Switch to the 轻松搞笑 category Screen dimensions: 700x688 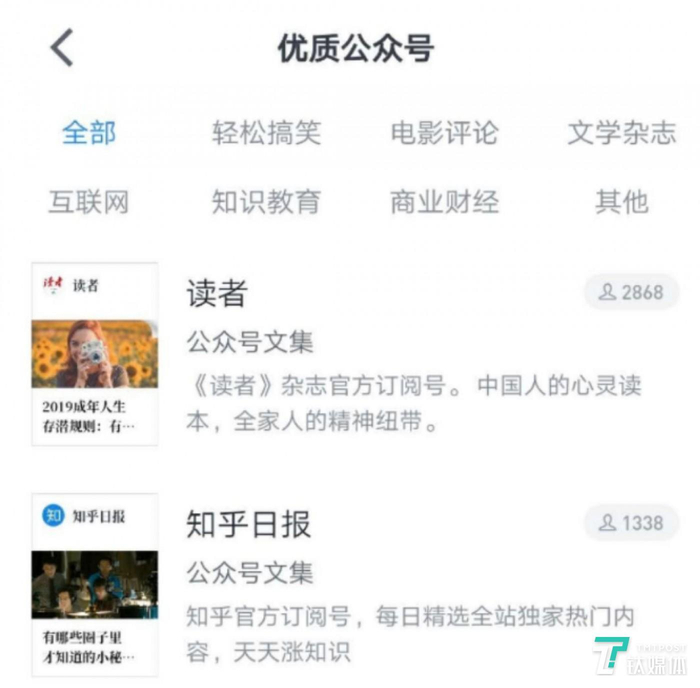(x=266, y=133)
